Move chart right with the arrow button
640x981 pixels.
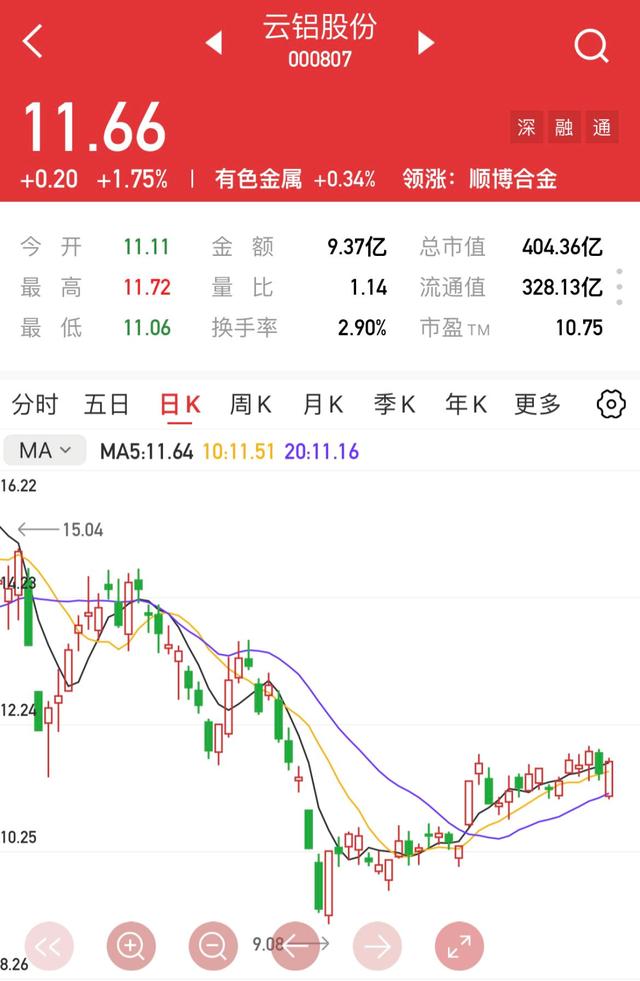(x=377, y=944)
